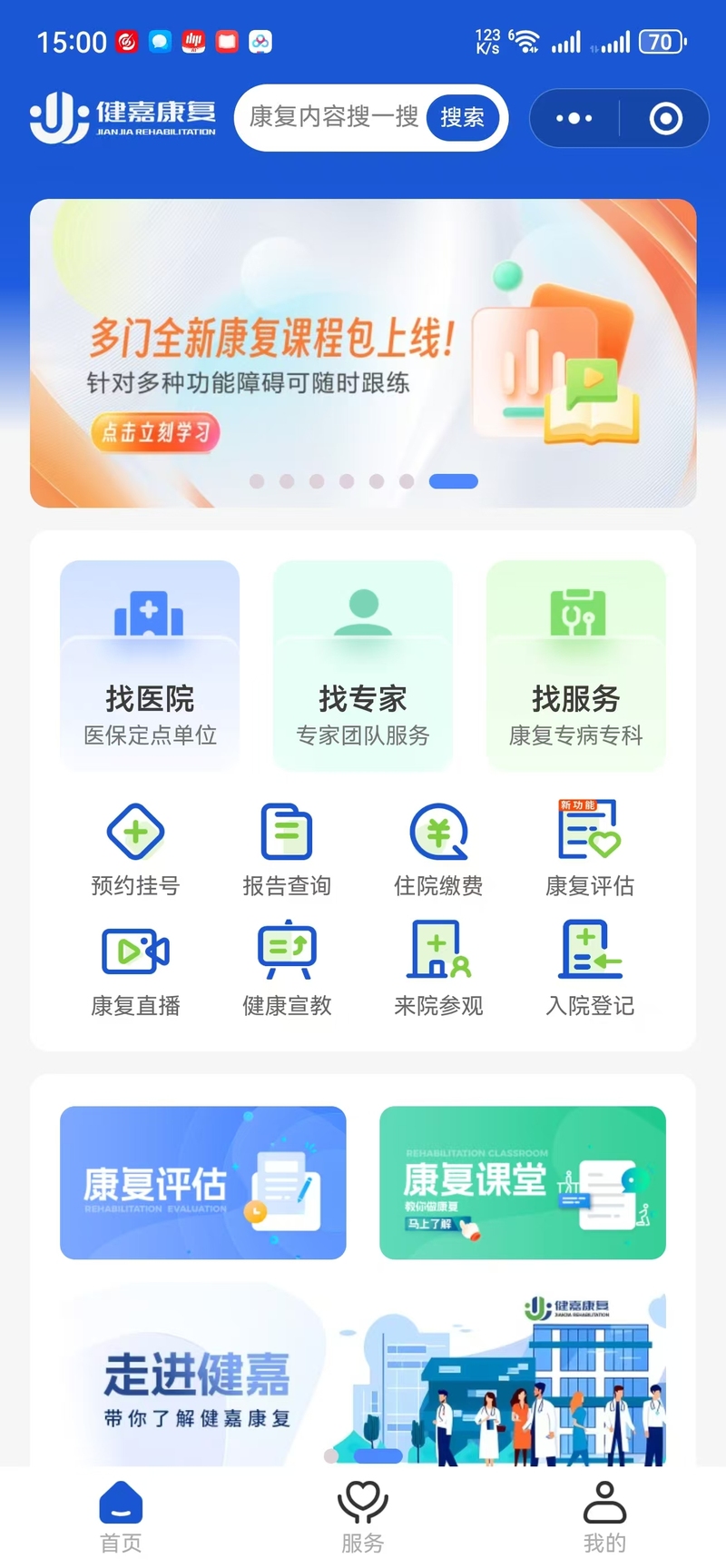Open the 康复课程包 course banner
This screenshot has height=1568, width=726.
[x=363, y=352]
